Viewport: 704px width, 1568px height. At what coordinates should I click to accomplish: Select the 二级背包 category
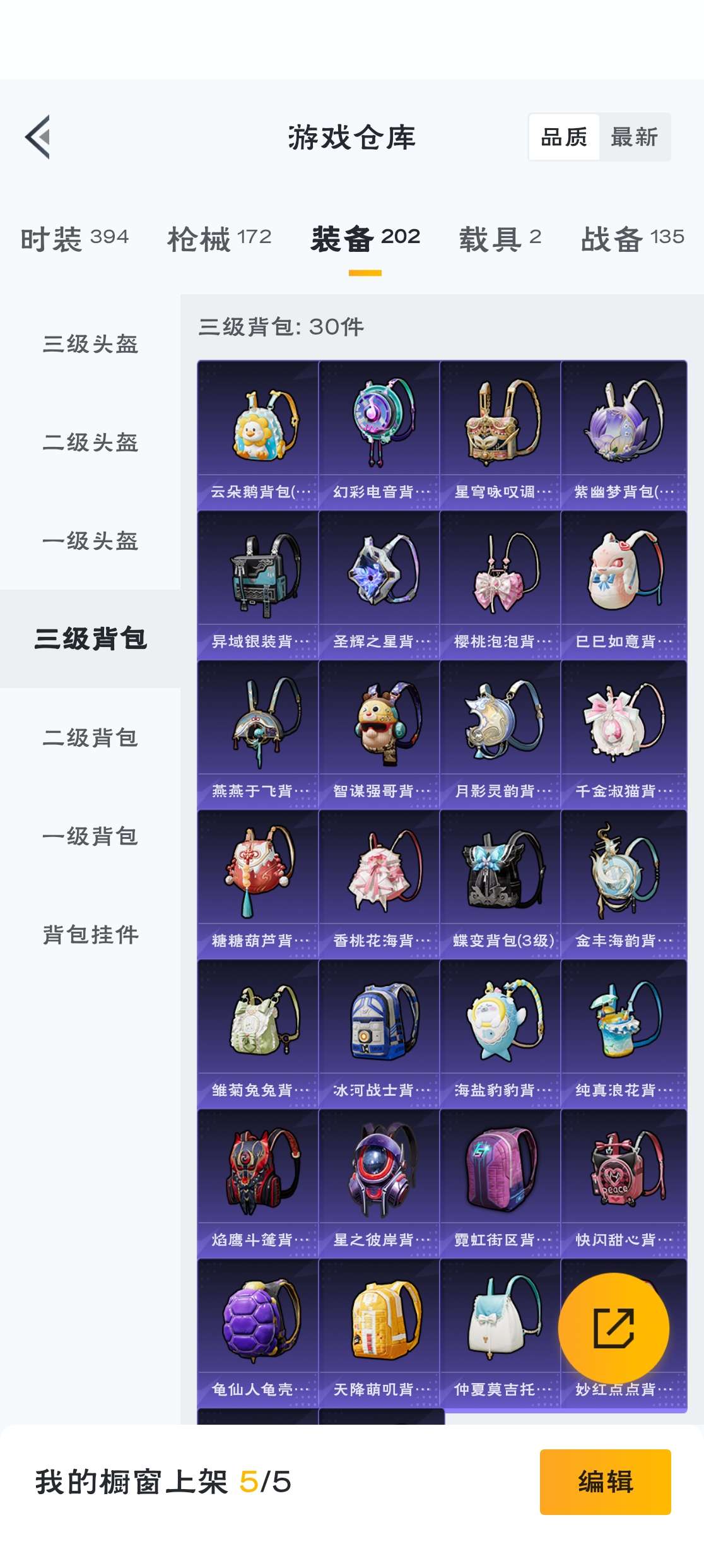pyautogui.click(x=90, y=738)
